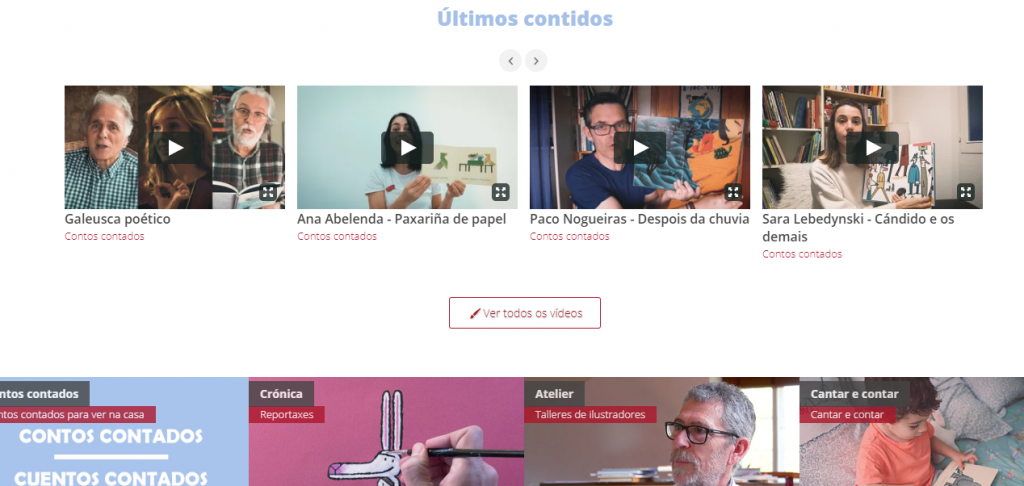Expand Ana Abelenda video to fullscreen

click(501, 192)
